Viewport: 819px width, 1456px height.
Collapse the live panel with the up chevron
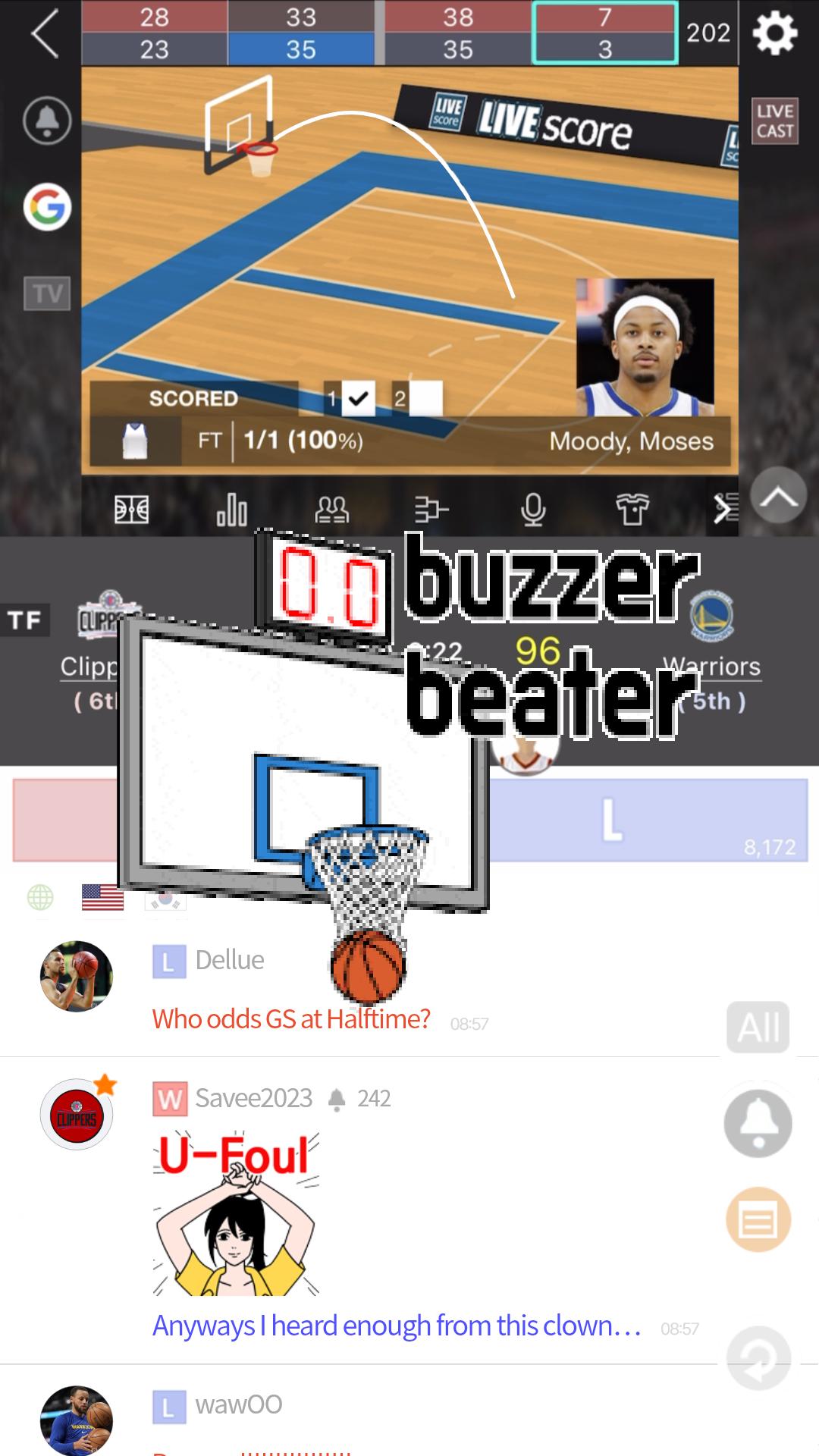778,496
